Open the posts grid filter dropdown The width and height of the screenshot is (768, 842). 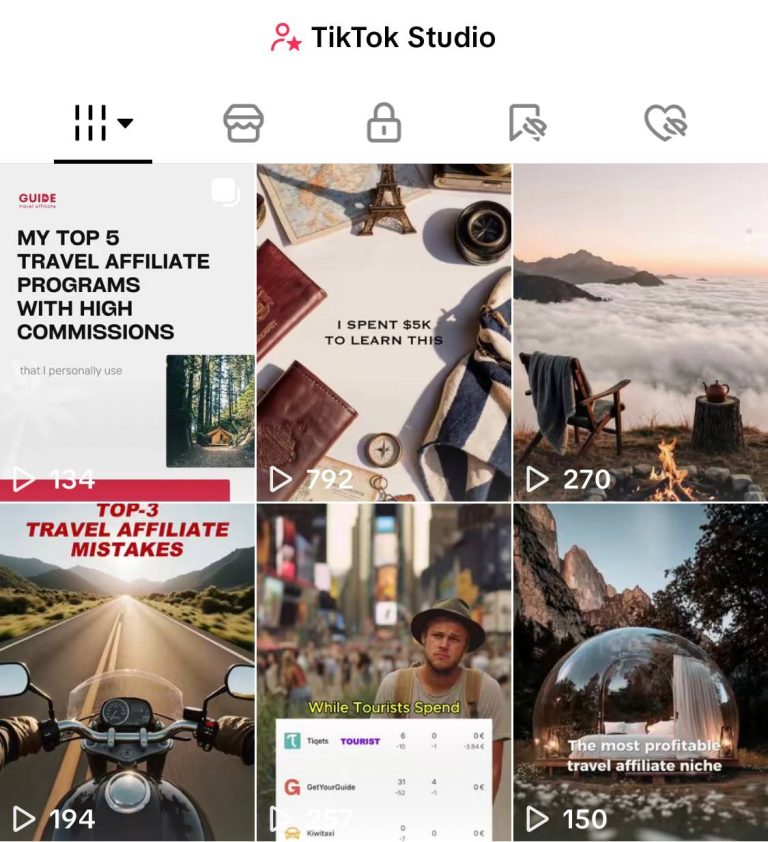tap(103, 124)
